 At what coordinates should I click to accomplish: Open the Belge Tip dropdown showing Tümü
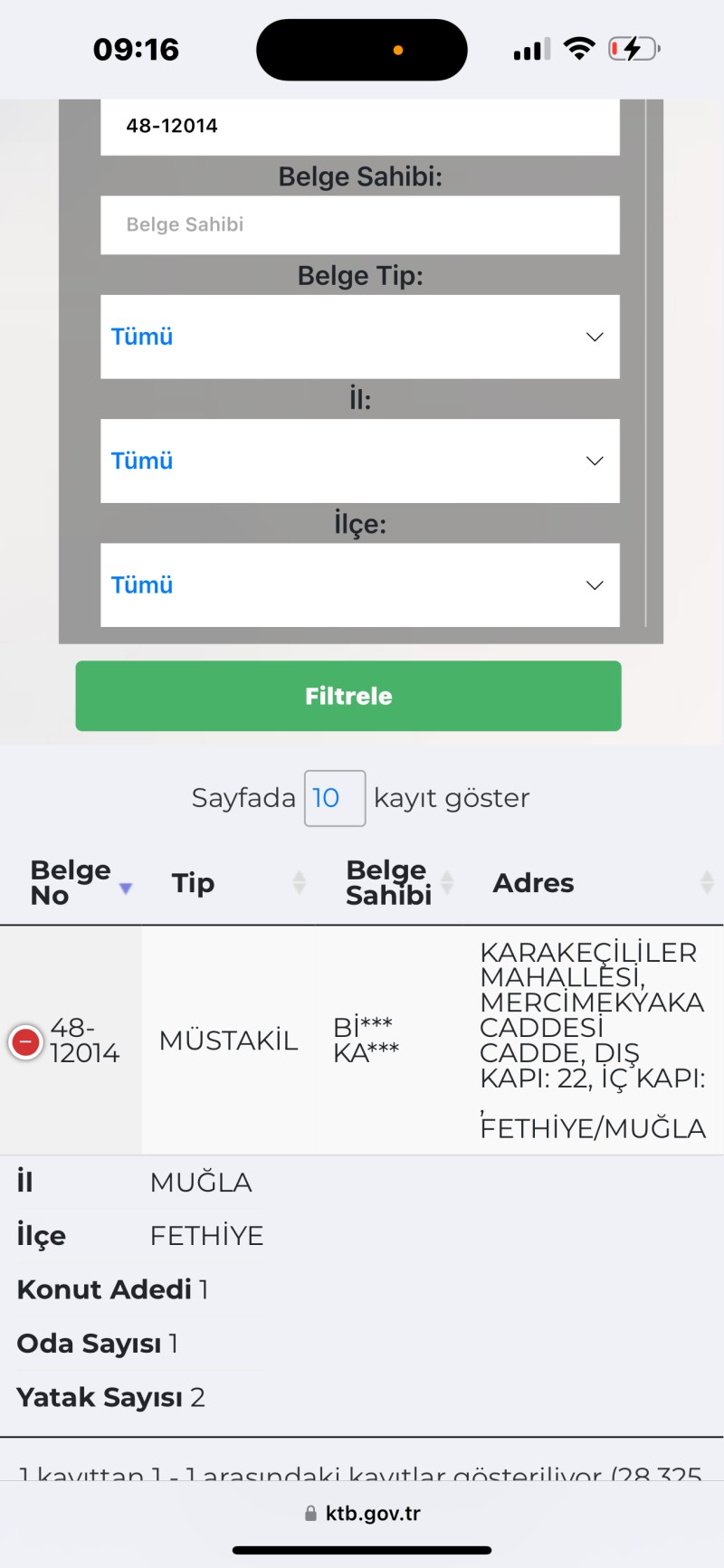[360, 337]
